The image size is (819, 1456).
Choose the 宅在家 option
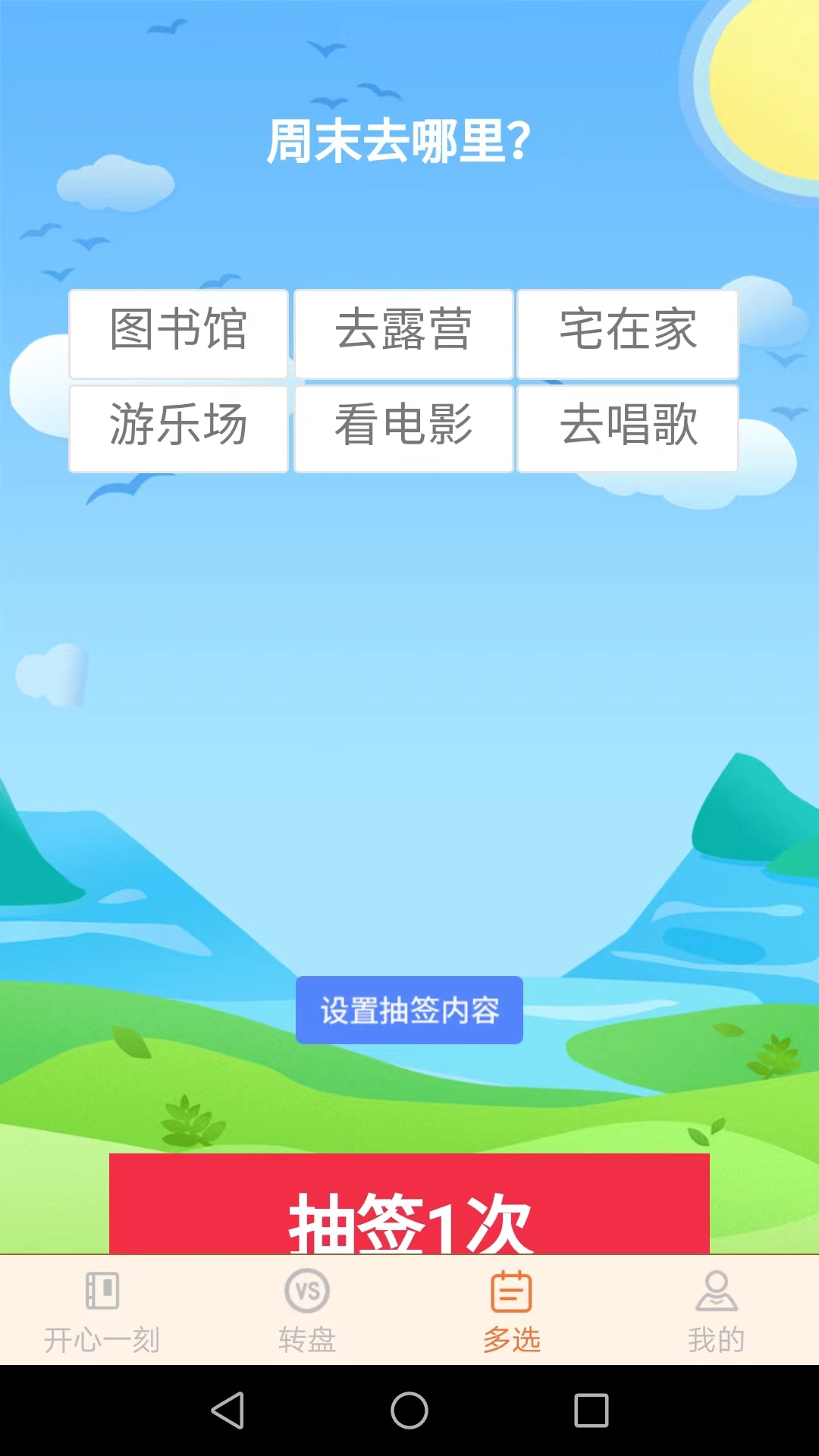tap(628, 334)
